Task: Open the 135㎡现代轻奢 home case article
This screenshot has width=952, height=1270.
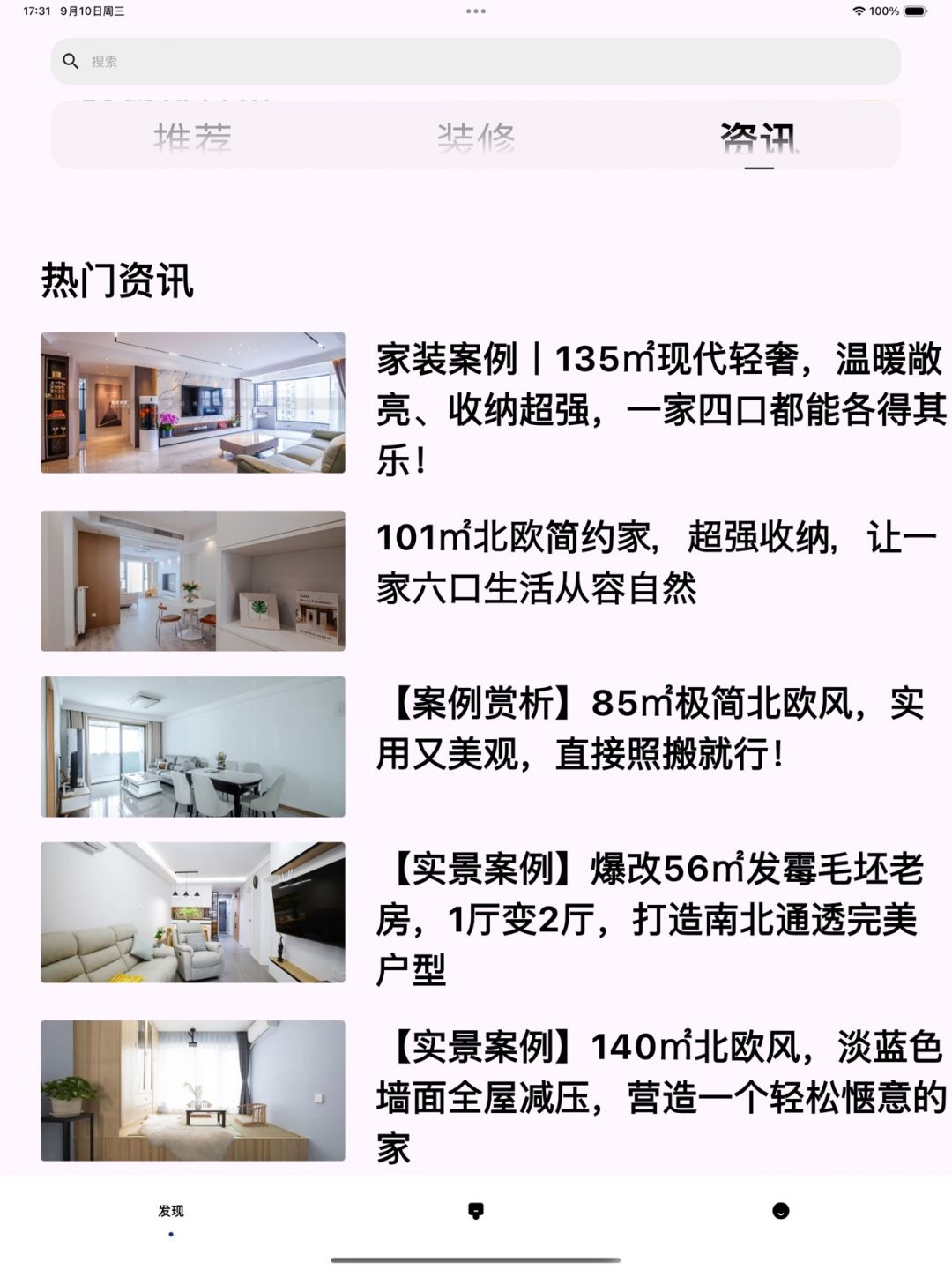Action: click(661, 407)
